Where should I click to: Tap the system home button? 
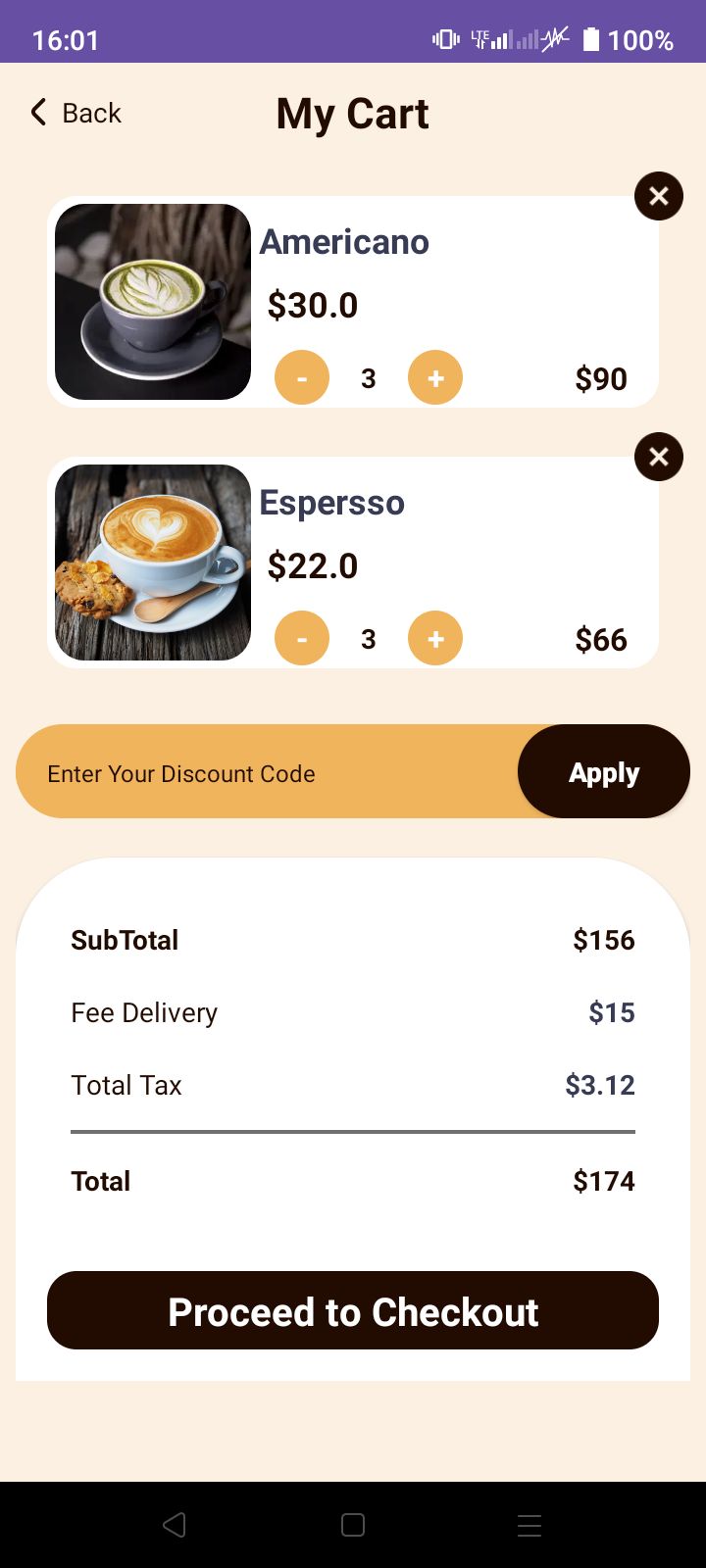353,1525
